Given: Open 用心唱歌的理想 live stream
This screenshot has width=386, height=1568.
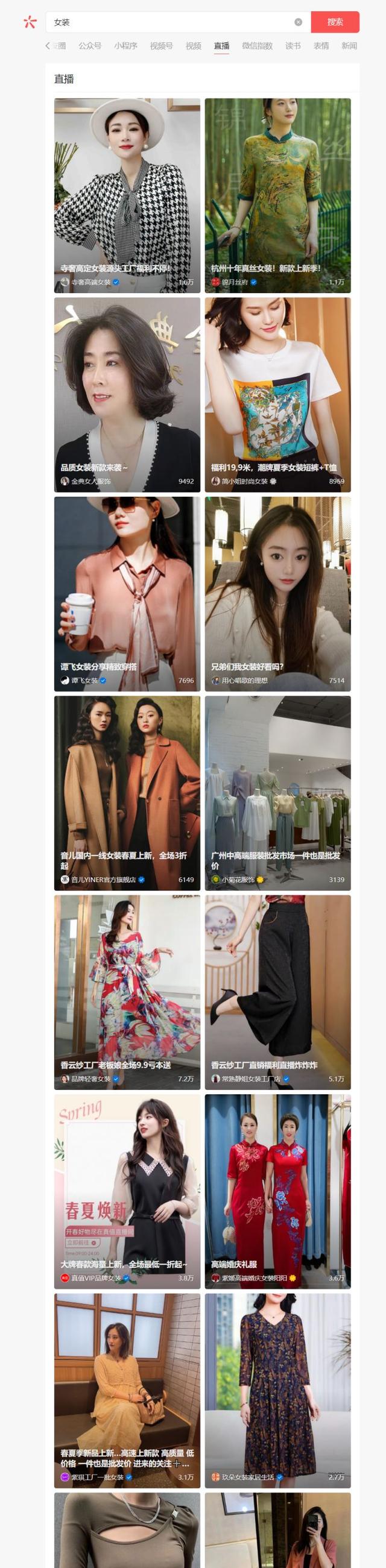Looking at the screenshot, I should 277,593.
